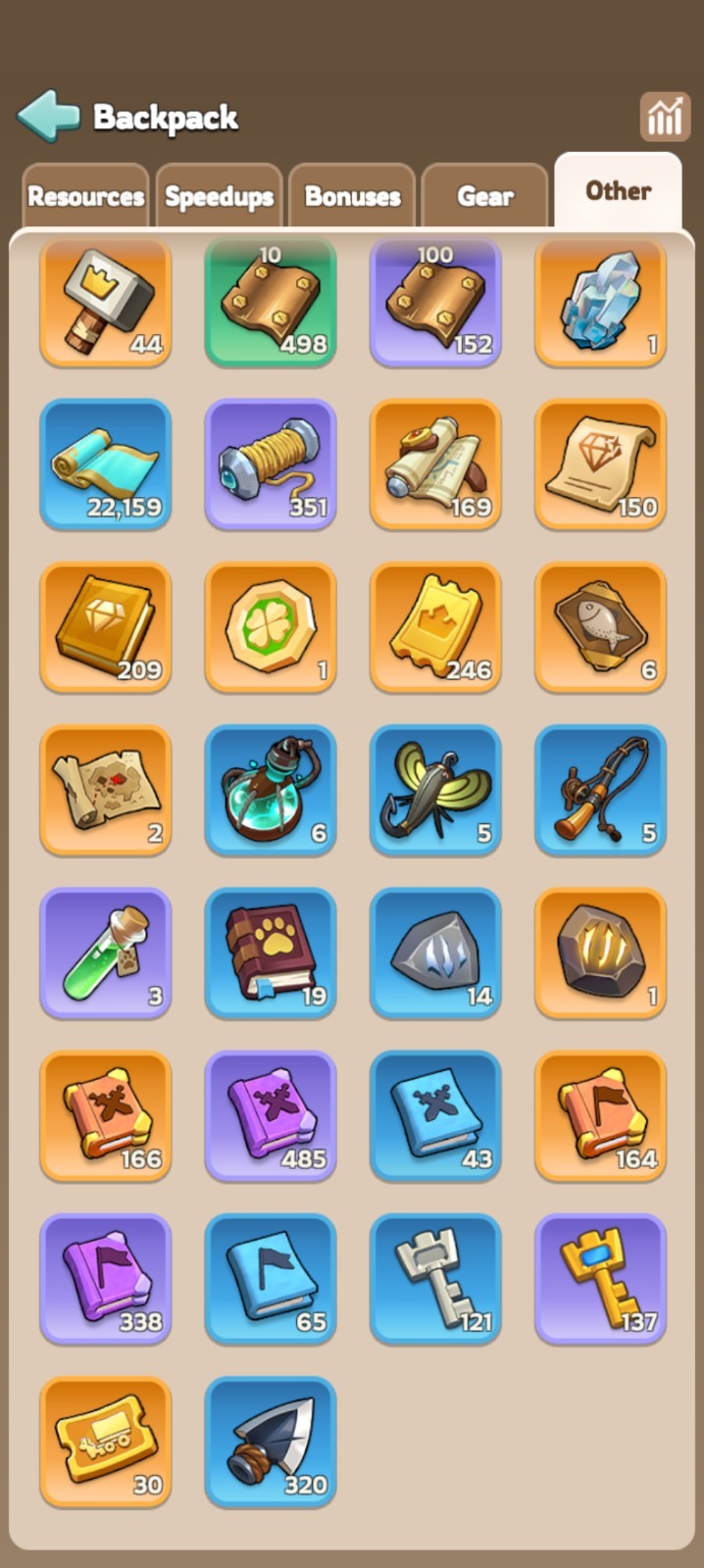Open the paw print book with 19
Image resolution: width=704 pixels, height=1568 pixels.
coord(271,953)
